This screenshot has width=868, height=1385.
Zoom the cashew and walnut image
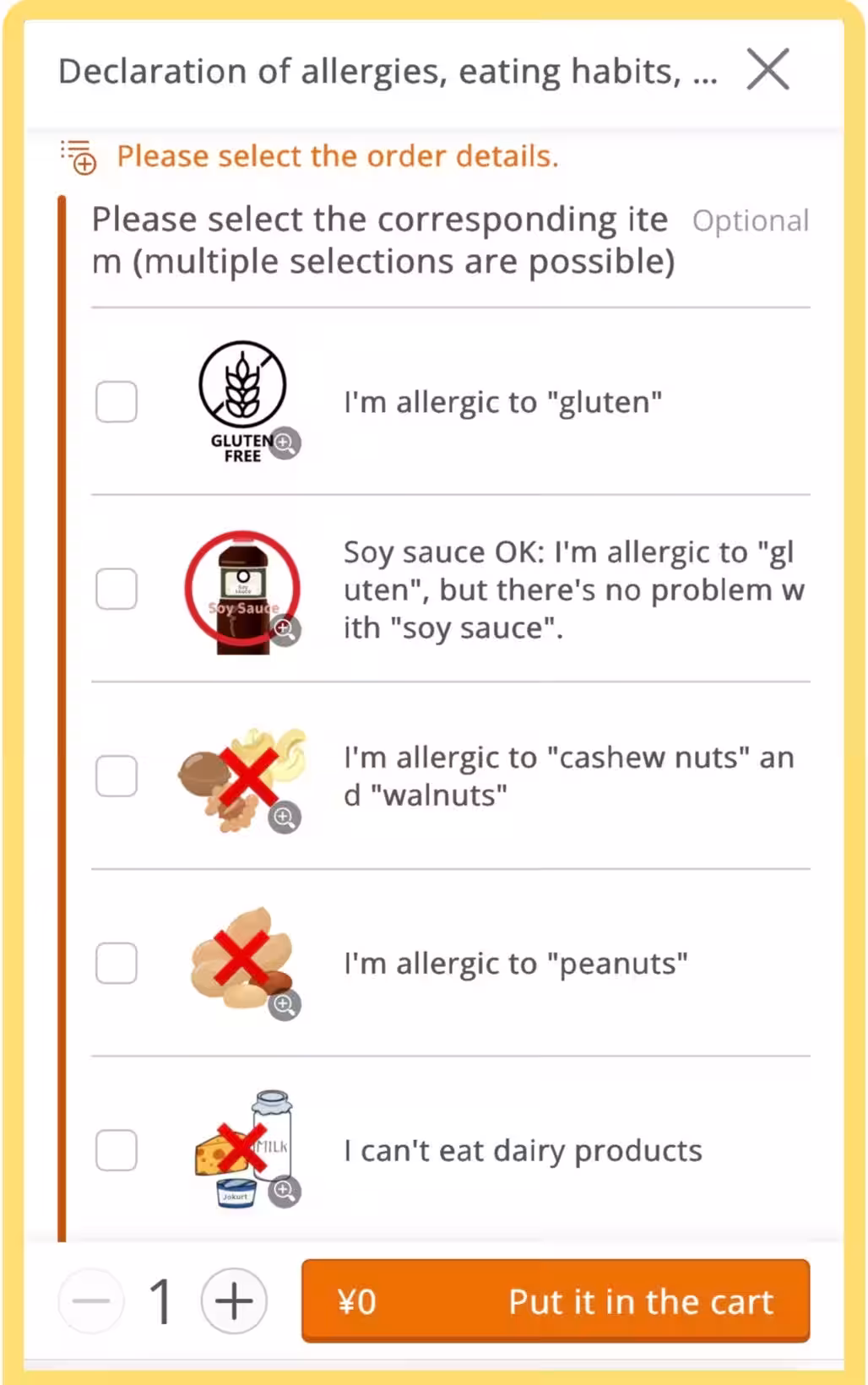point(285,817)
